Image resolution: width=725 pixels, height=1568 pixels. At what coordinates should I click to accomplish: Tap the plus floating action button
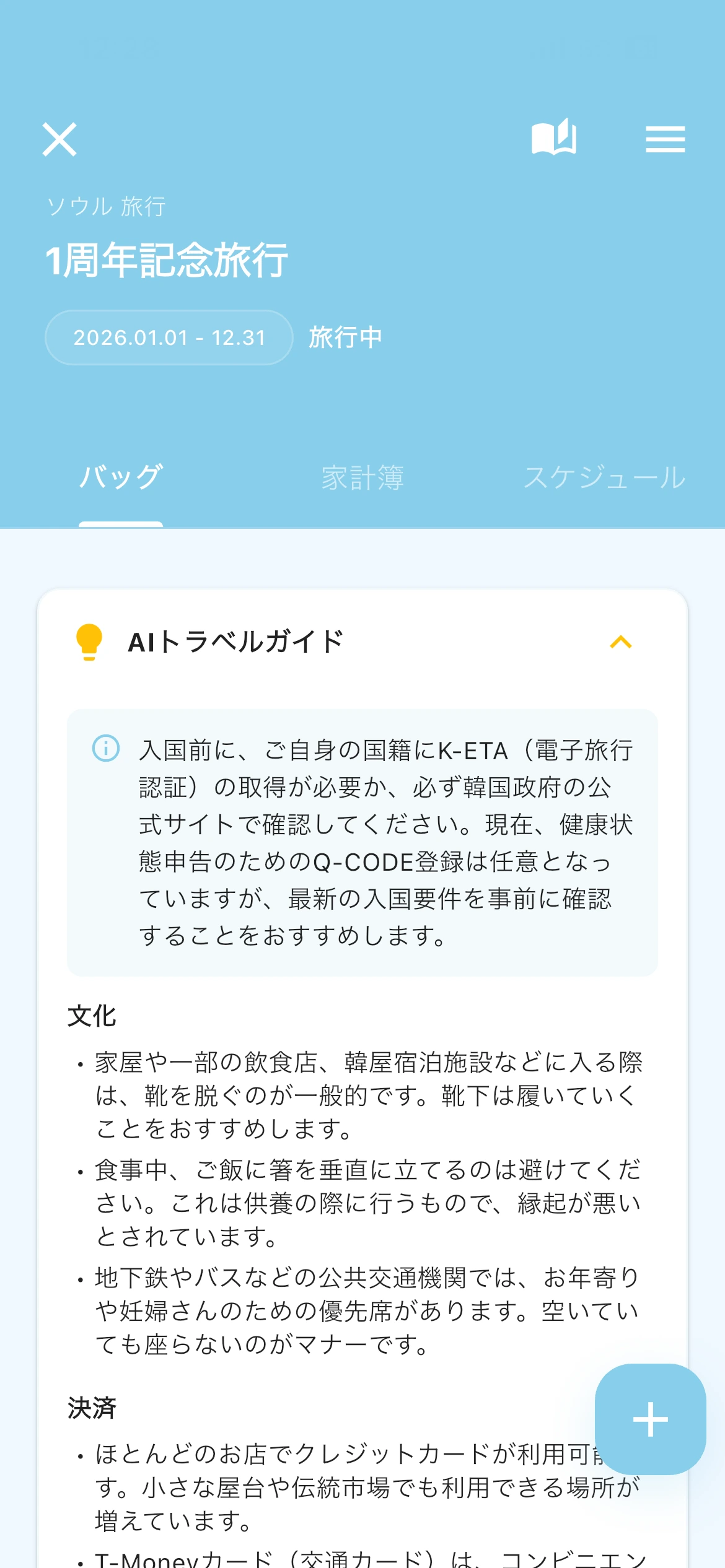[x=650, y=1419]
